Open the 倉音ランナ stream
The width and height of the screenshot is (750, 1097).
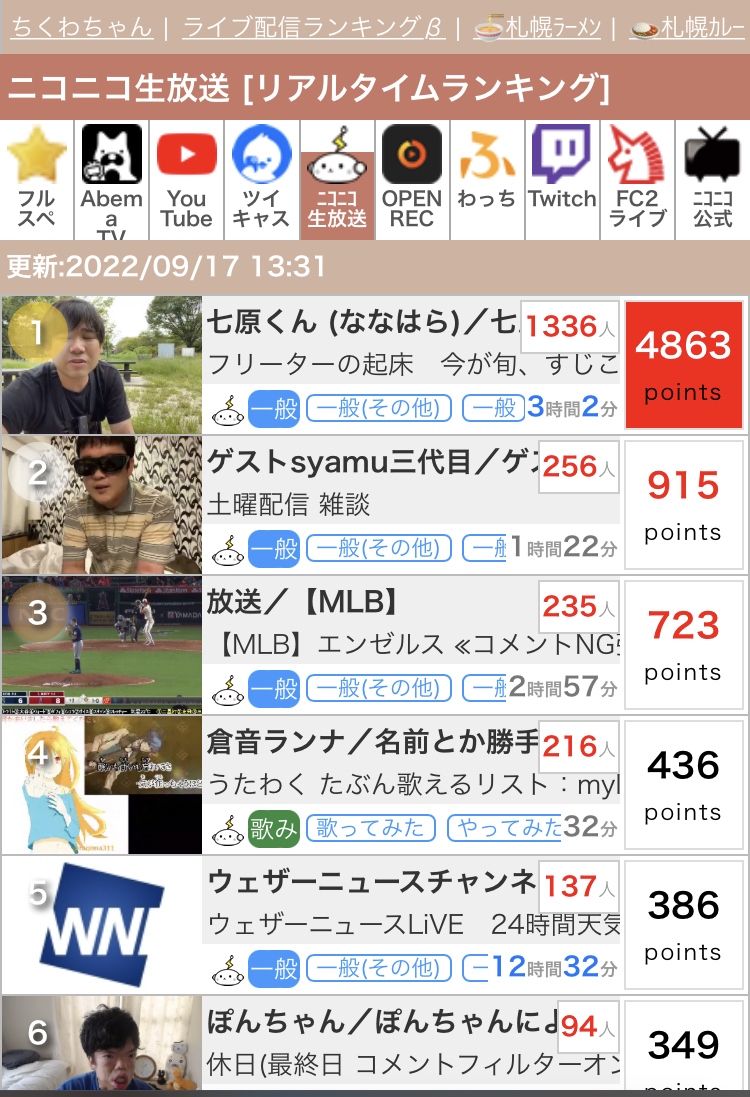tap(372, 743)
